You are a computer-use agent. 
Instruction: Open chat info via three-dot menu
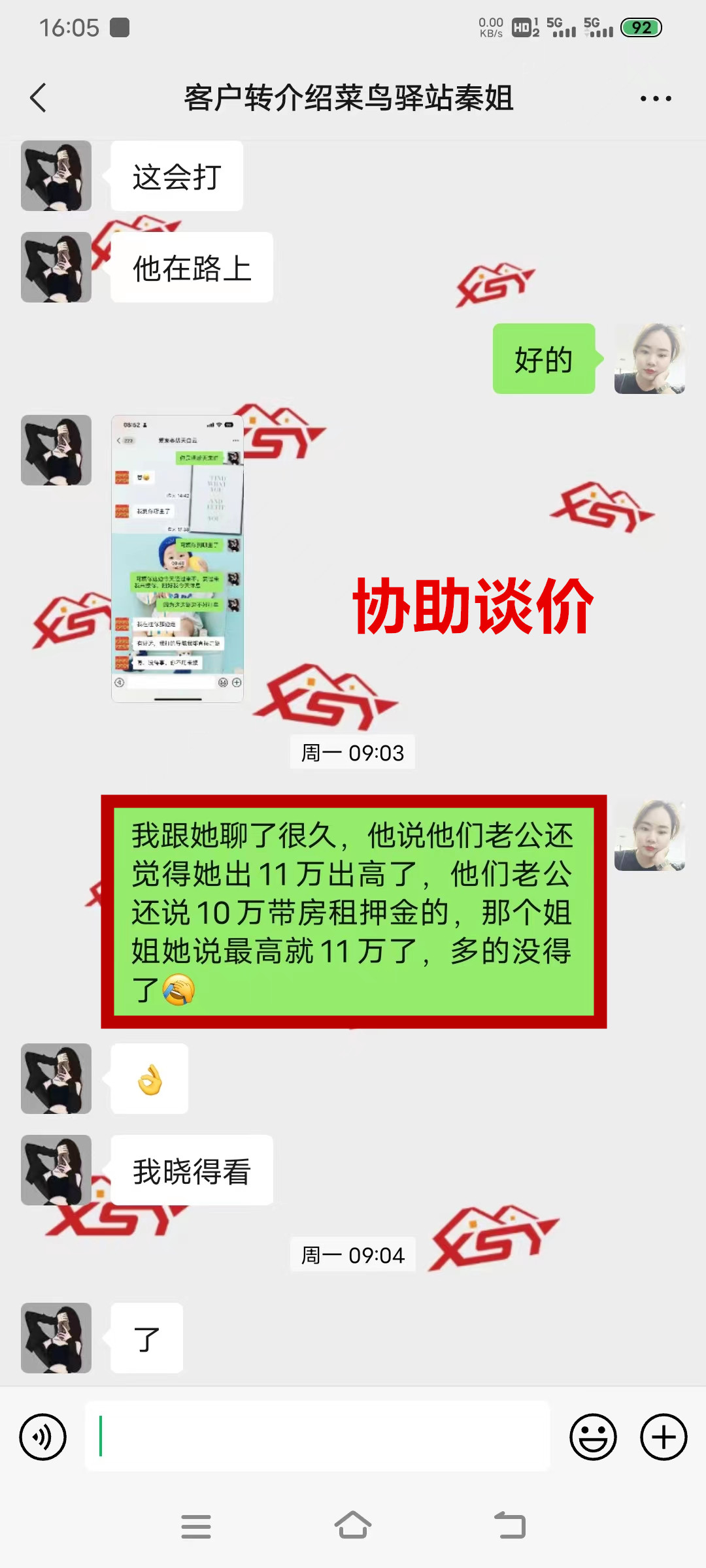pos(655,99)
